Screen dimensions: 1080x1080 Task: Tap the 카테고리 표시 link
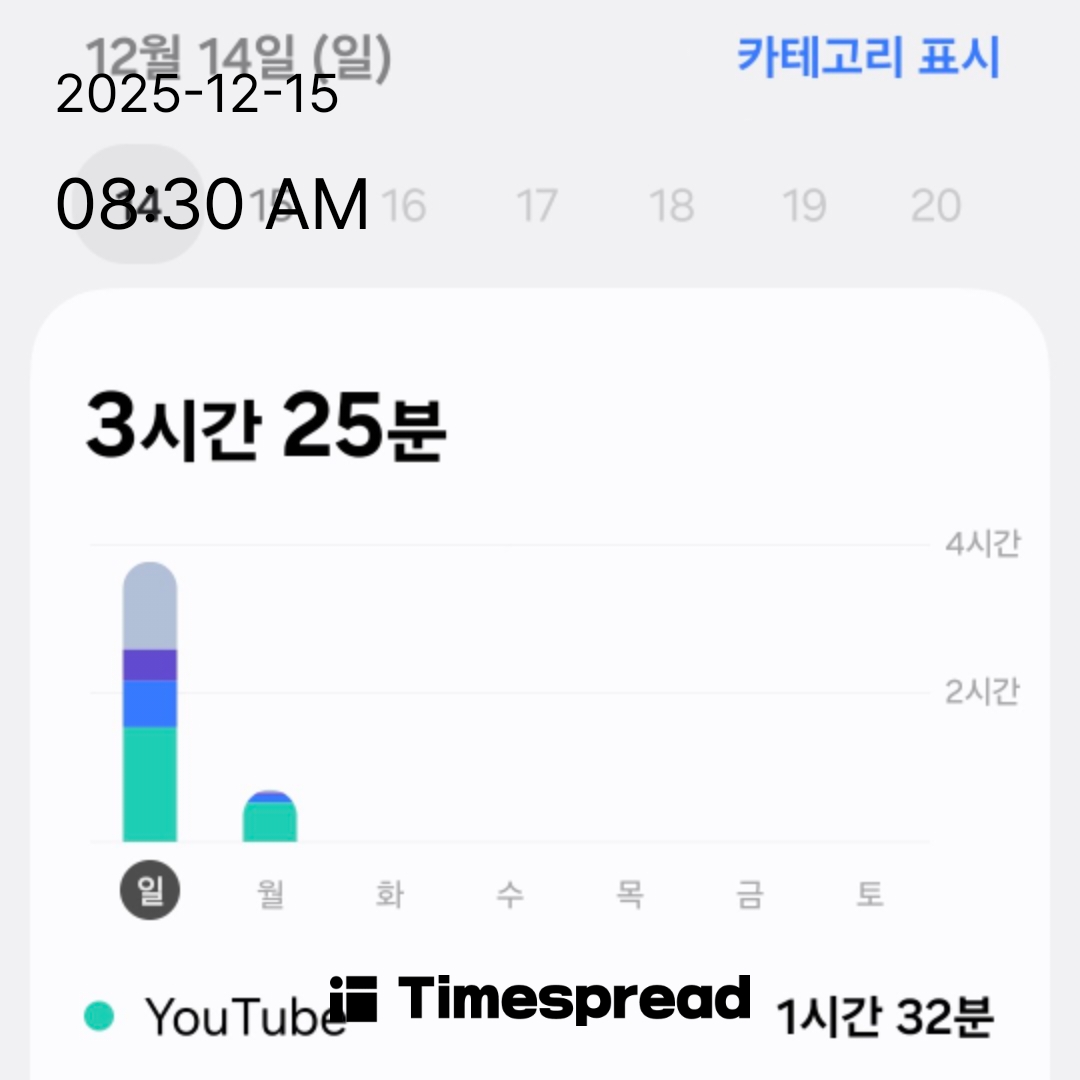[x=868, y=58]
